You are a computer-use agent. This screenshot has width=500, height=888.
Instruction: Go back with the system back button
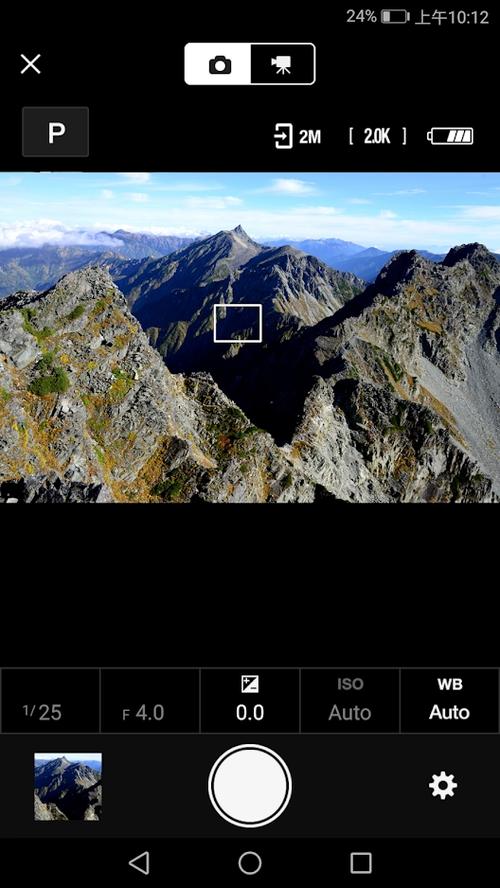tap(139, 863)
